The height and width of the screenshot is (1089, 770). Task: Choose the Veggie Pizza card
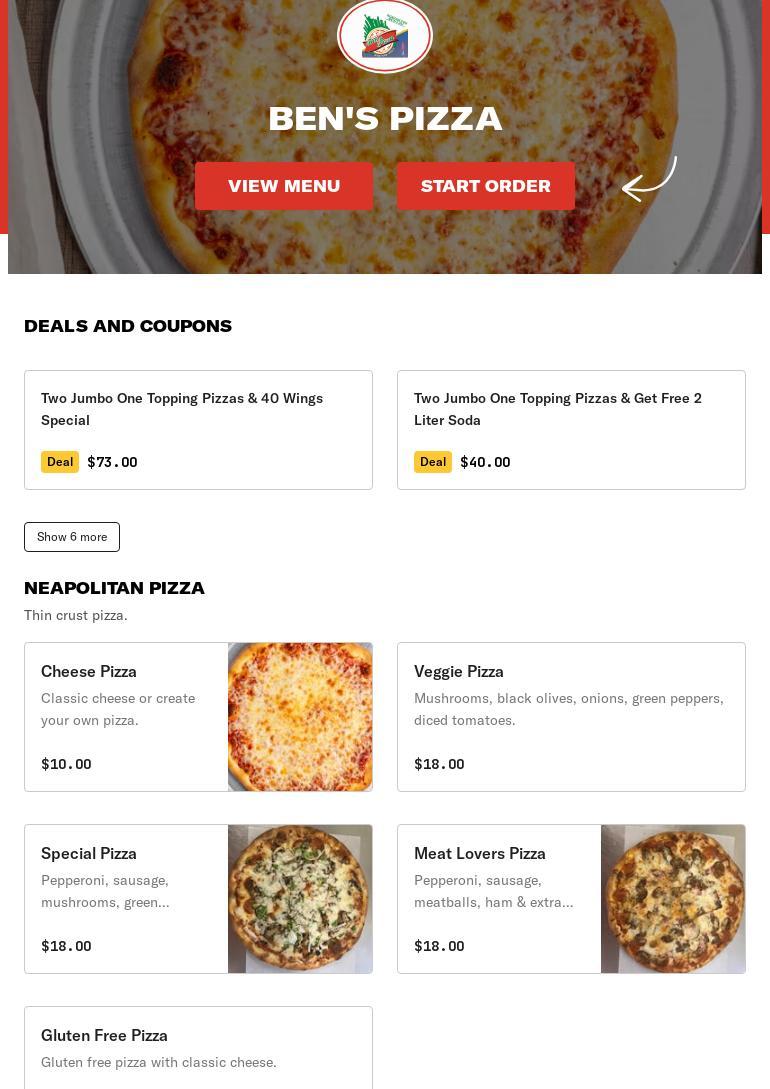pos(571,717)
